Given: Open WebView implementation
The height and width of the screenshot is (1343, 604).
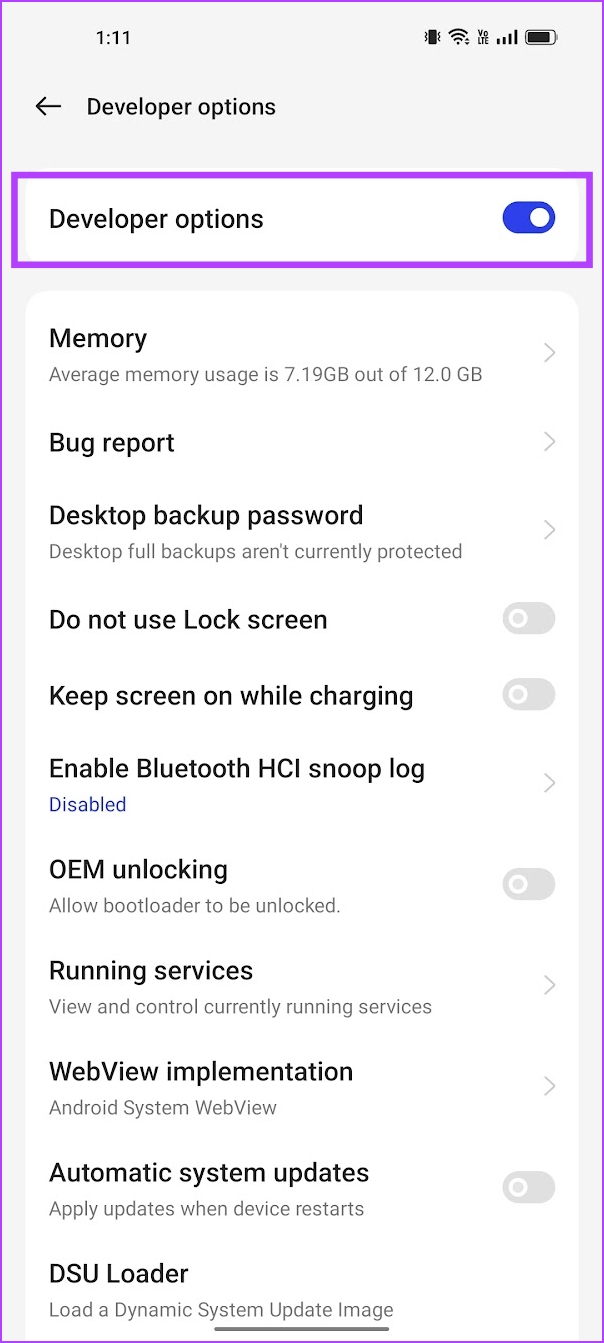Looking at the screenshot, I should pos(302,1087).
